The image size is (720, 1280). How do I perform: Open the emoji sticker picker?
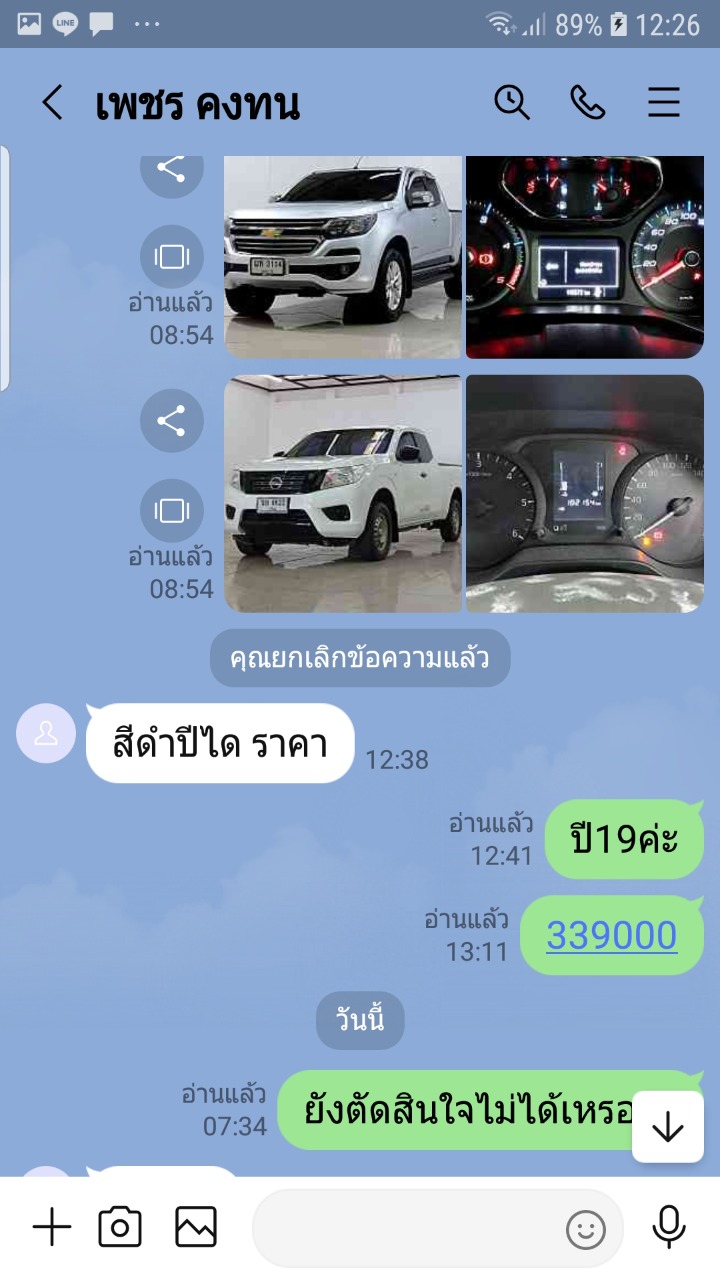click(586, 1229)
